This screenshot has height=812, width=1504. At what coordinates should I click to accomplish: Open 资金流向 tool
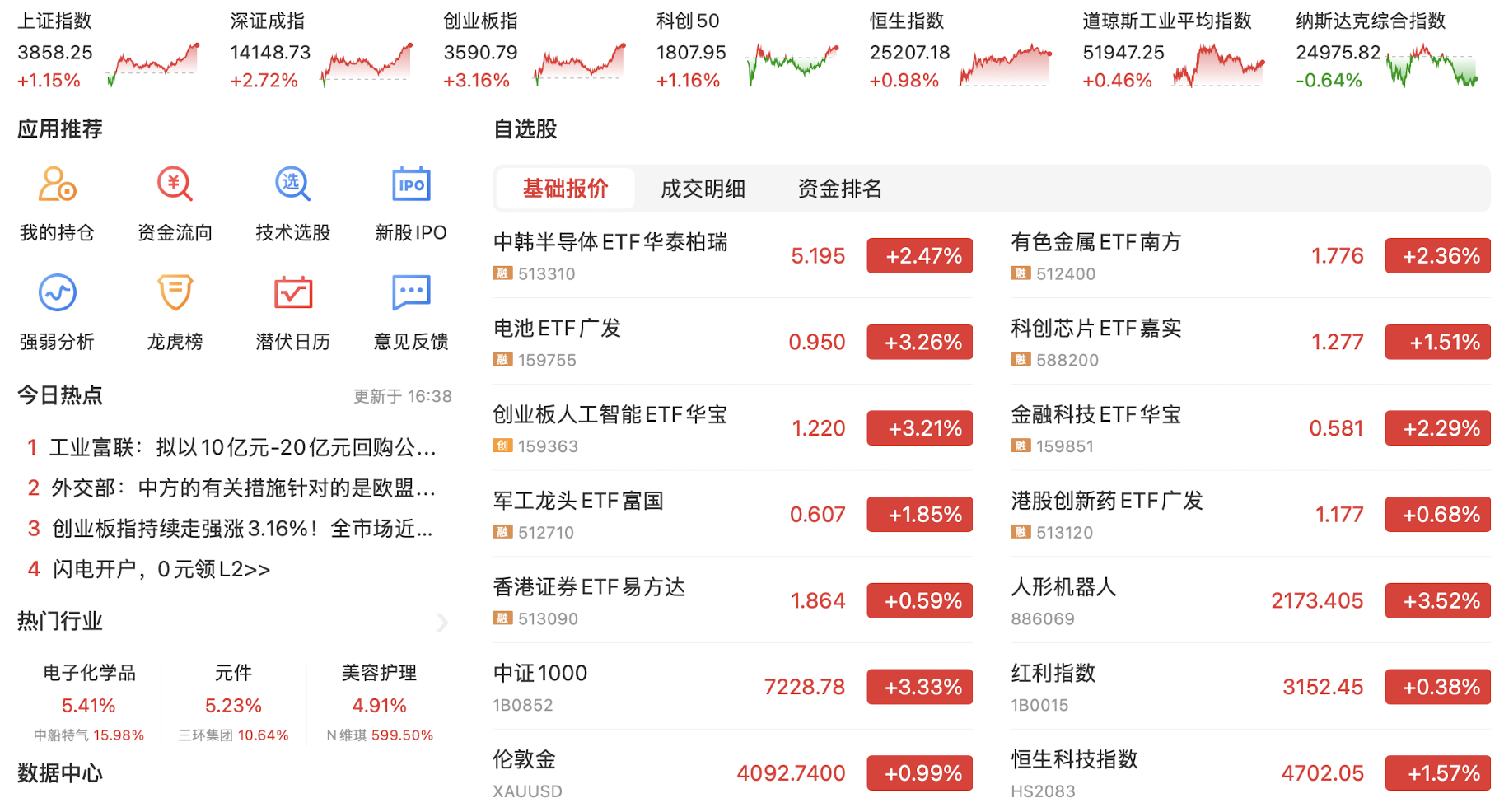(x=175, y=203)
